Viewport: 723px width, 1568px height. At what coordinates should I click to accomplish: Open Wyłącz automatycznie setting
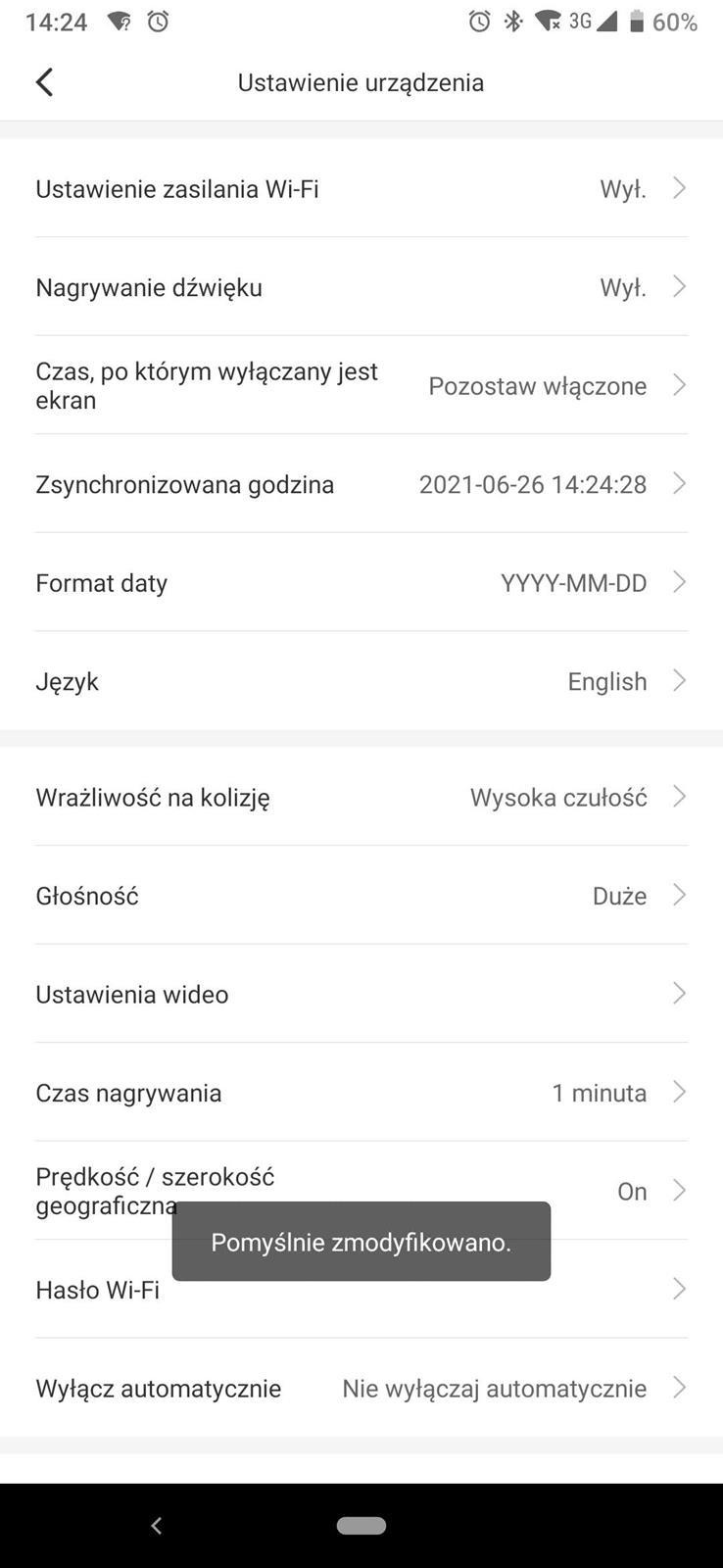(361, 1388)
